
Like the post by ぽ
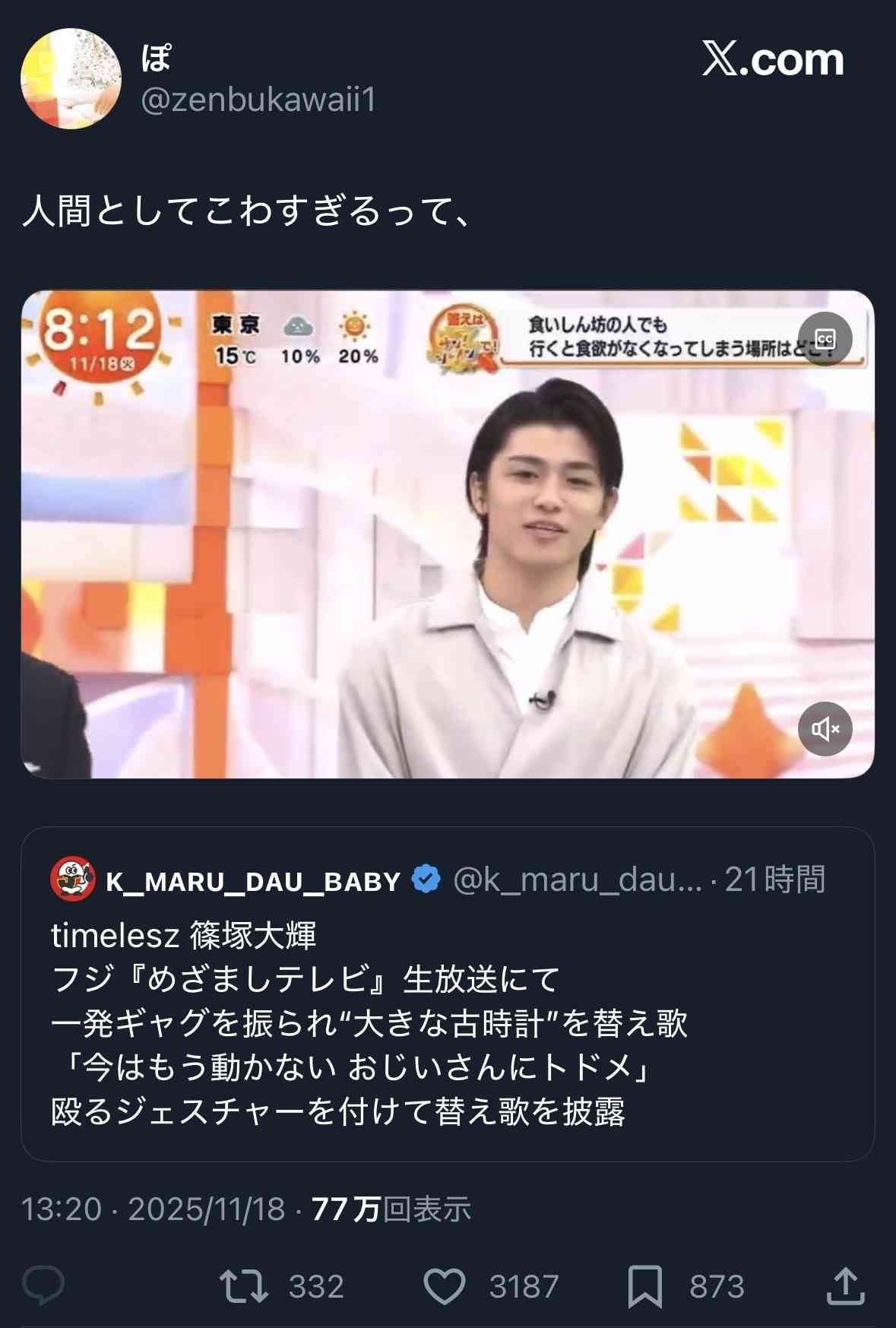[445, 1285]
